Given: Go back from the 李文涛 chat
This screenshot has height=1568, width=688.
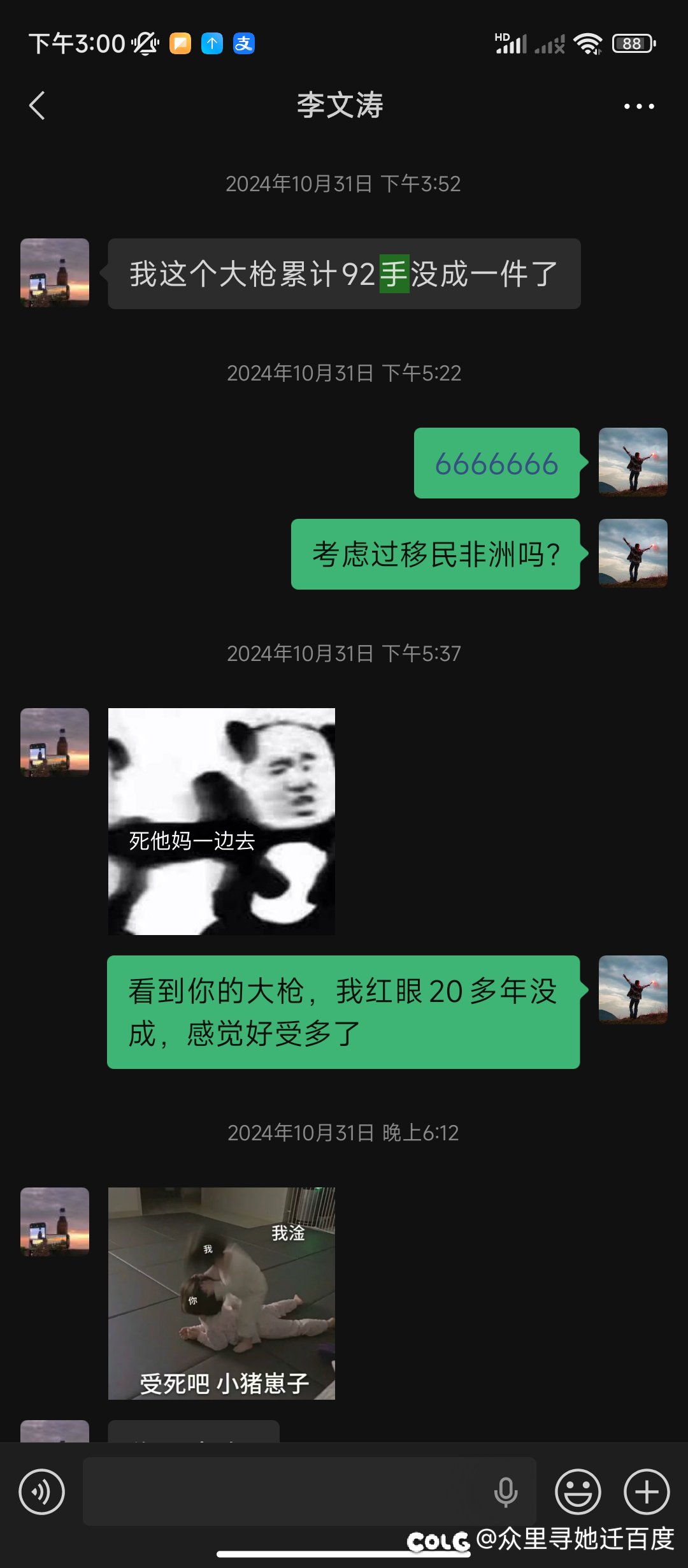Looking at the screenshot, I should click(x=38, y=106).
